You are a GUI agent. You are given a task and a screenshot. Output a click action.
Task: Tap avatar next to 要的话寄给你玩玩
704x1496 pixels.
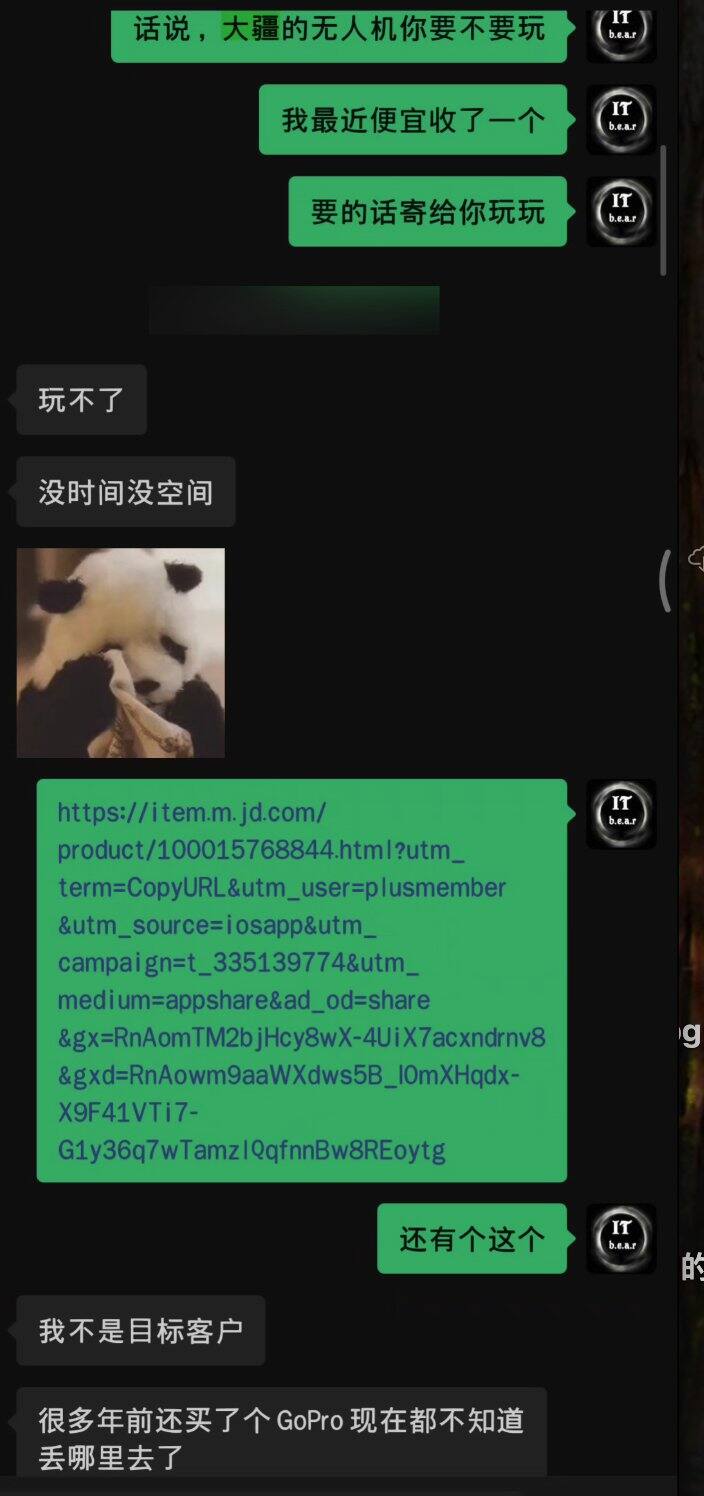621,211
